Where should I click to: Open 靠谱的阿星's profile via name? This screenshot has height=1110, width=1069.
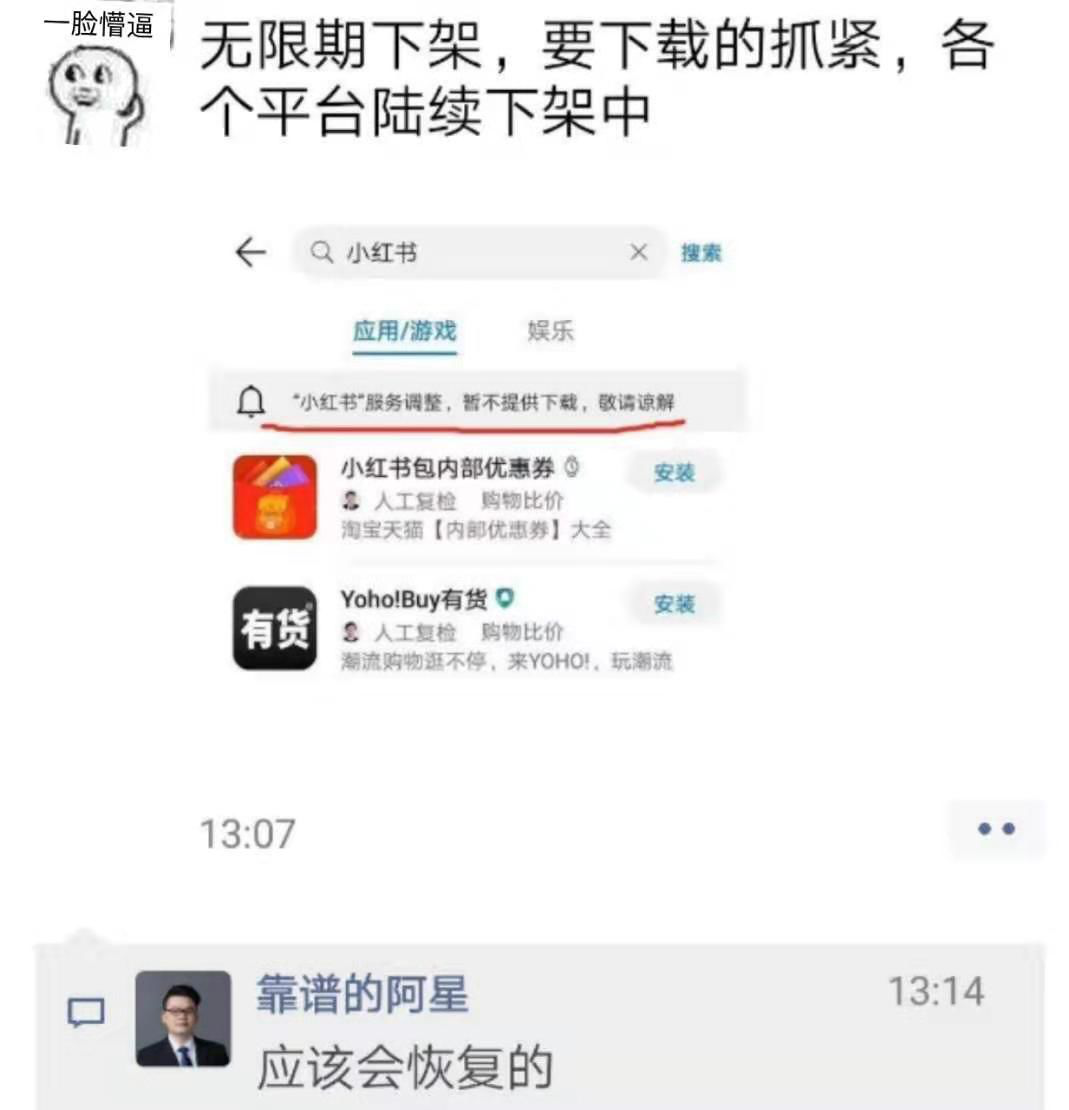coord(362,994)
